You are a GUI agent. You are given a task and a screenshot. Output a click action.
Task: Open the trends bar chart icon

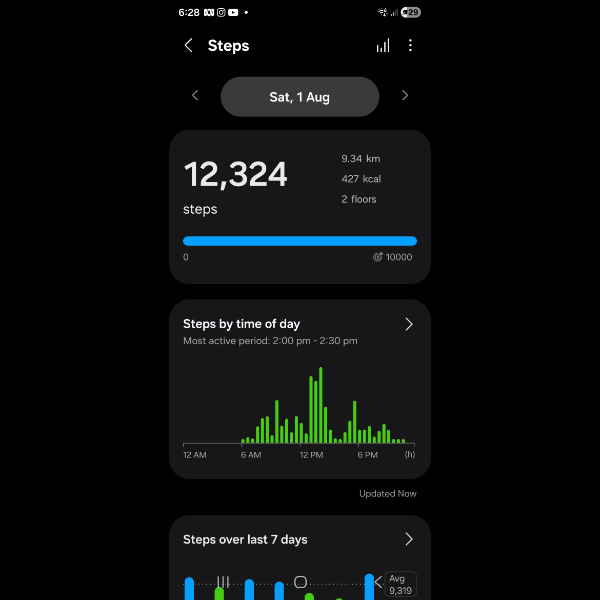click(x=383, y=46)
